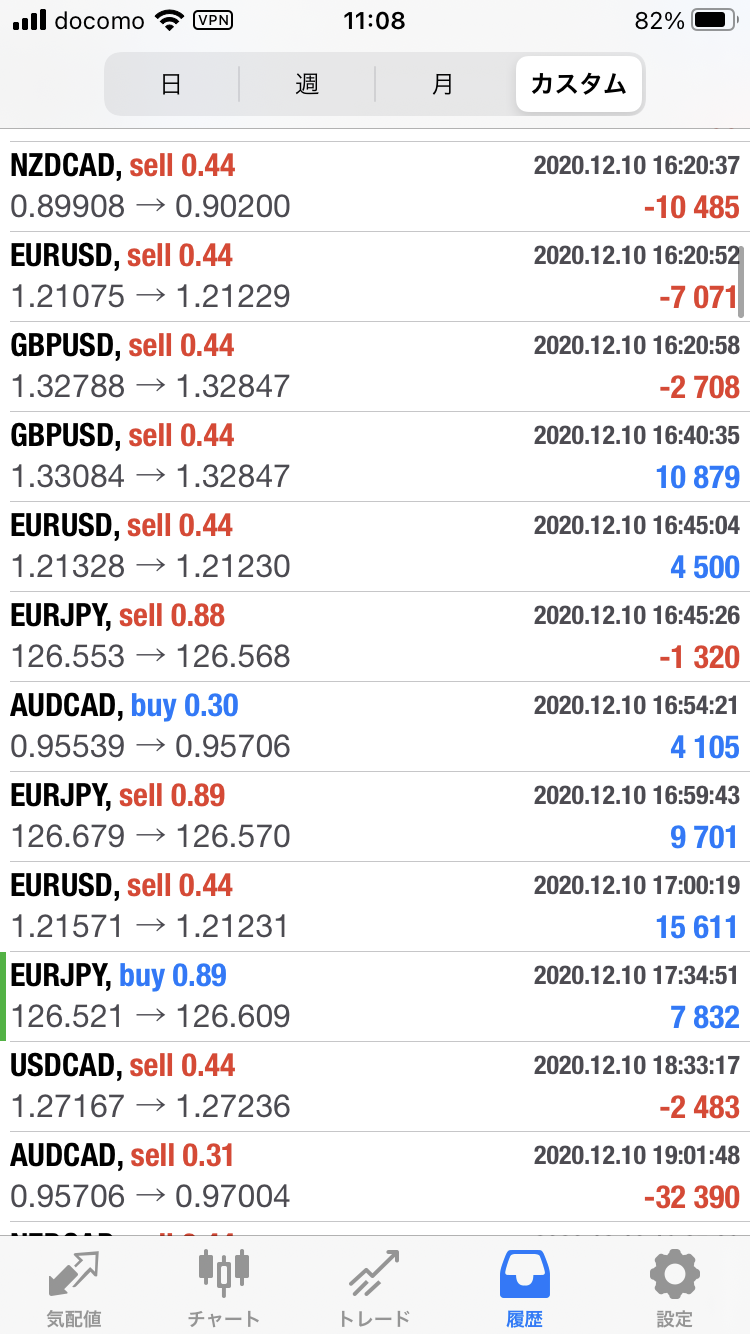Screen dimensions: 750x1334
Task: Switch to the 日 (day) period
Action: (x=171, y=84)
